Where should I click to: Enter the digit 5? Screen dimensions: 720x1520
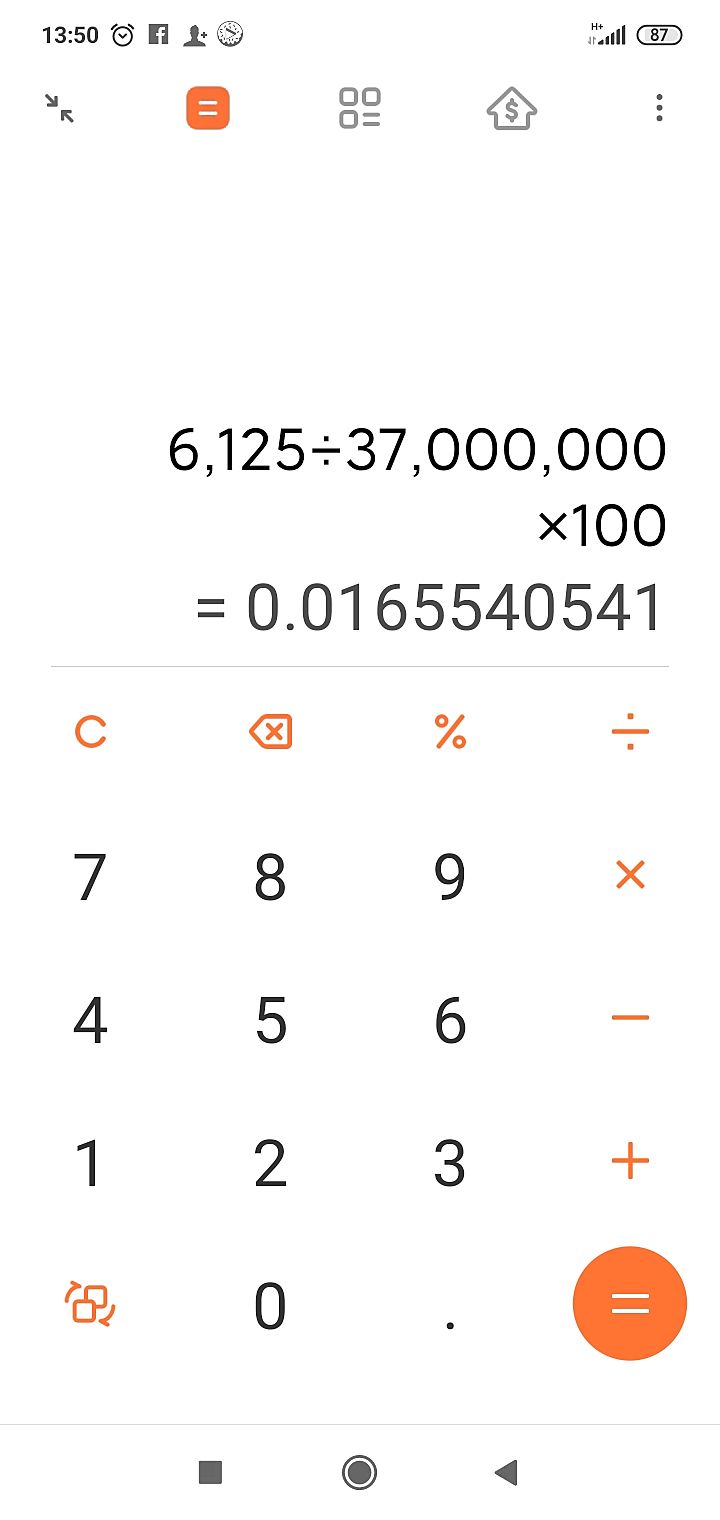270,1020
